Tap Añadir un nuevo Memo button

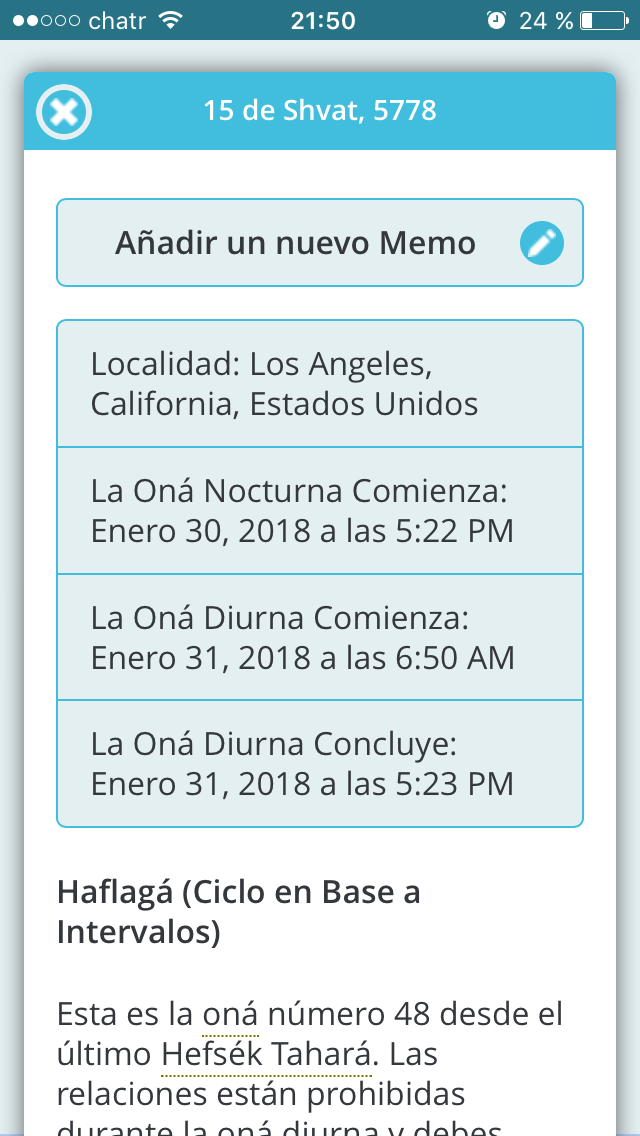pos(319,243)
